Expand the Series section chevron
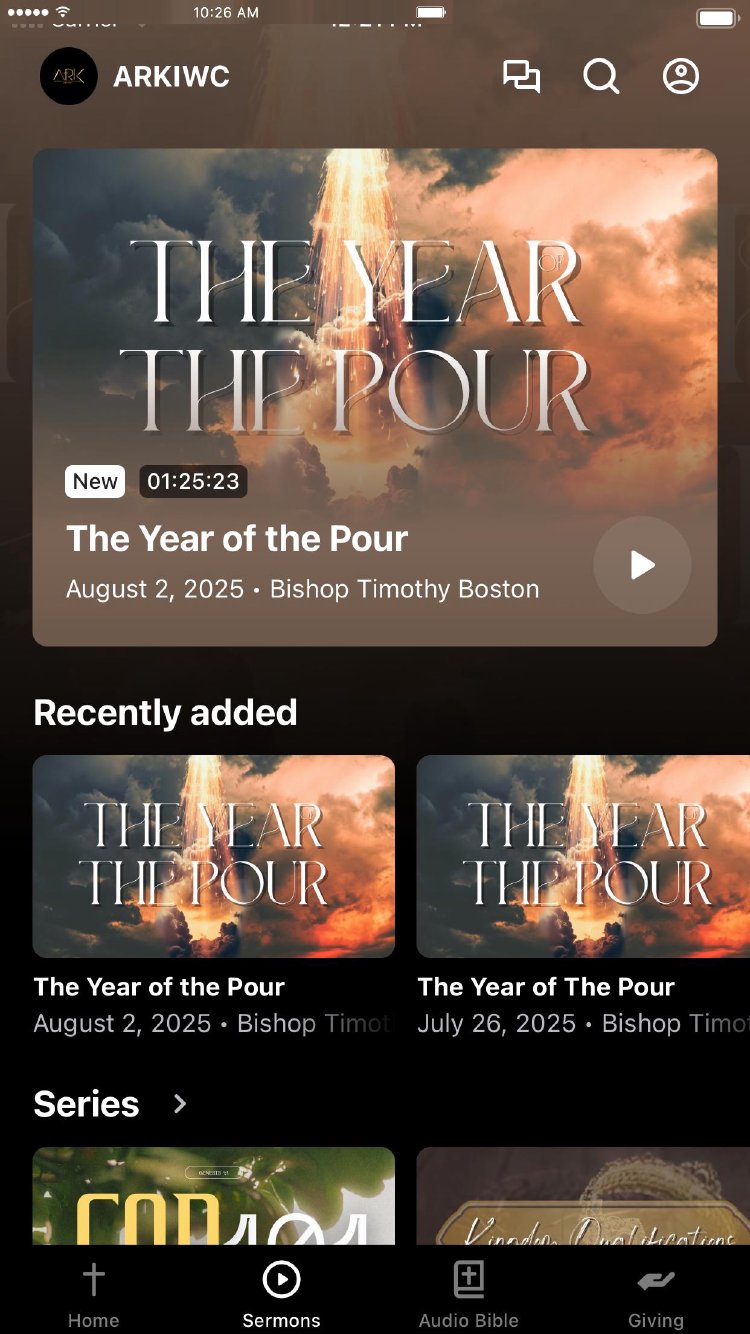 (x=180, y=1104)
